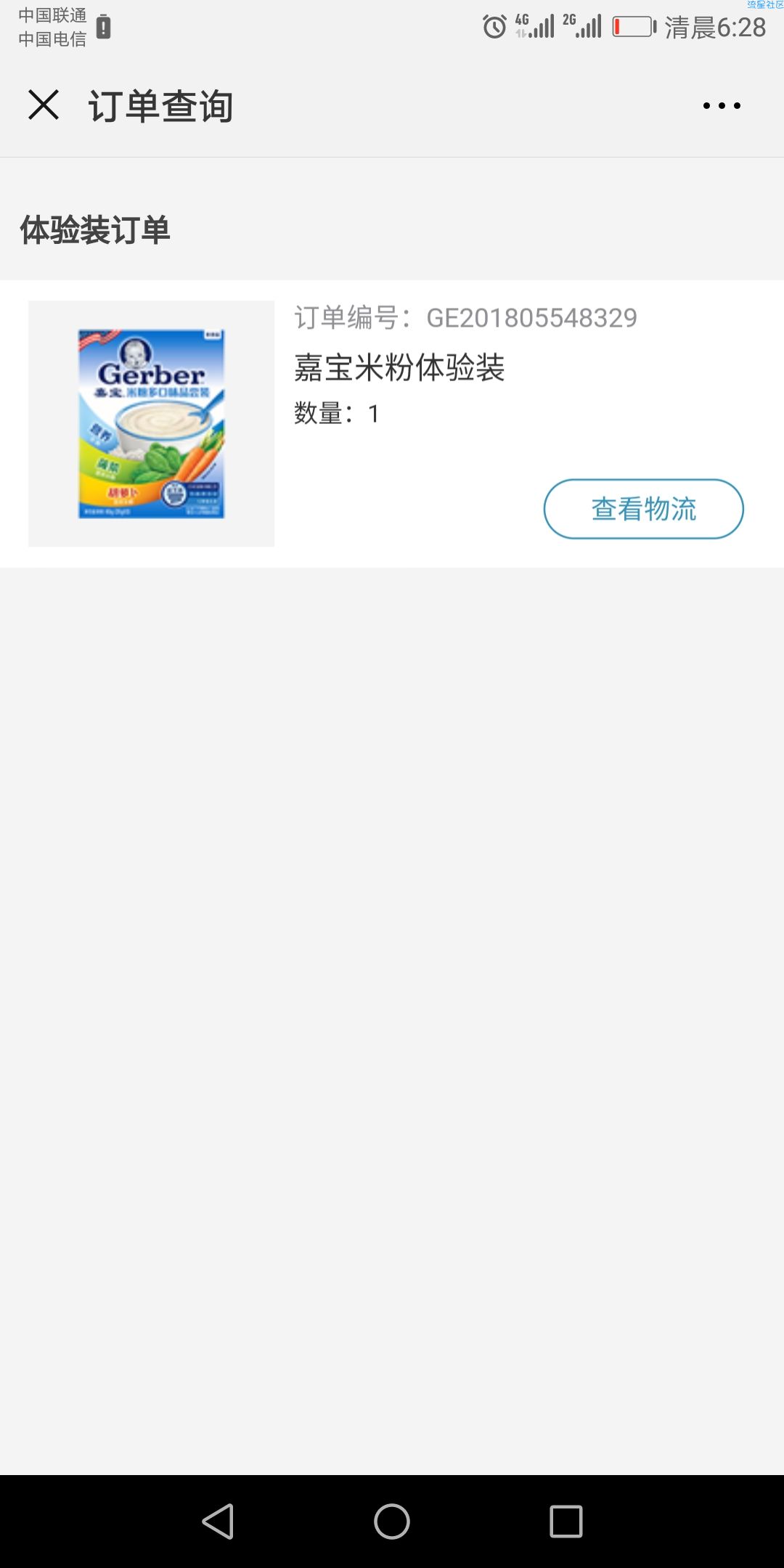Go to the home screen via home button
Viewport: 784px width, 1568px height.
(392, 1521)
